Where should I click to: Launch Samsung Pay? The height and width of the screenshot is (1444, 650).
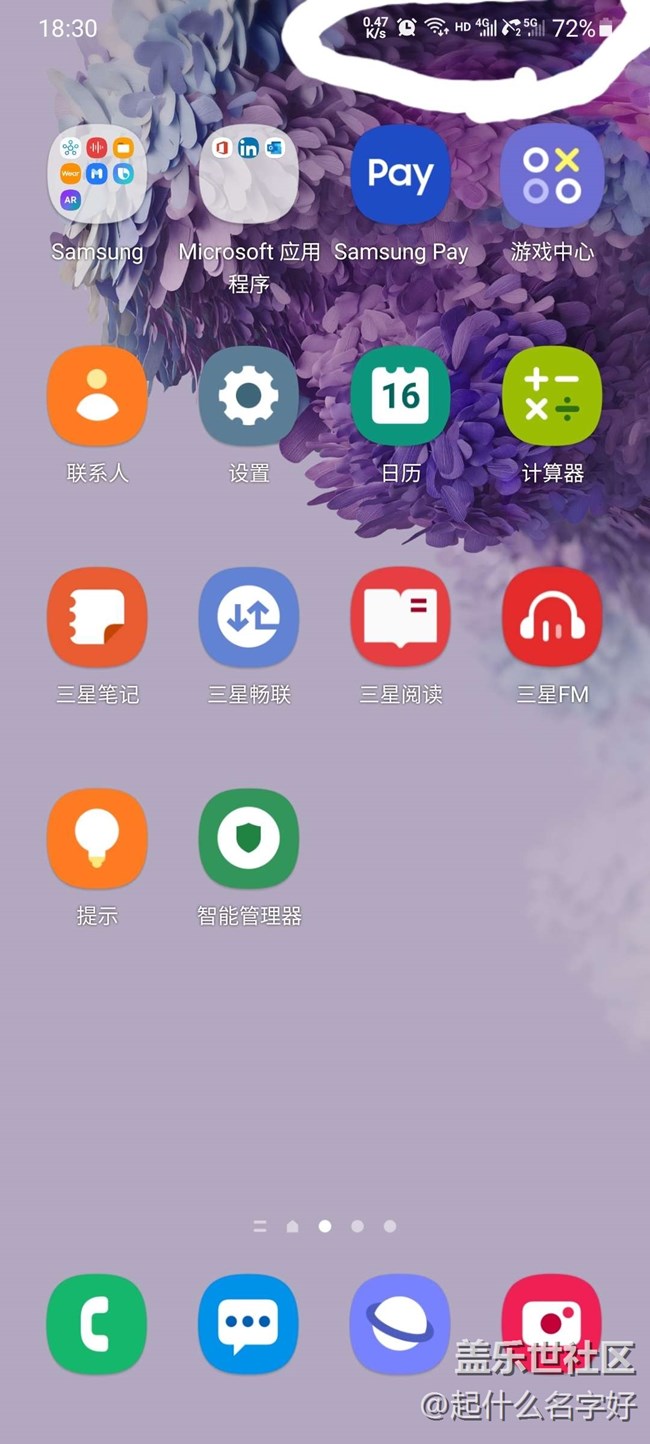point(400,175)
